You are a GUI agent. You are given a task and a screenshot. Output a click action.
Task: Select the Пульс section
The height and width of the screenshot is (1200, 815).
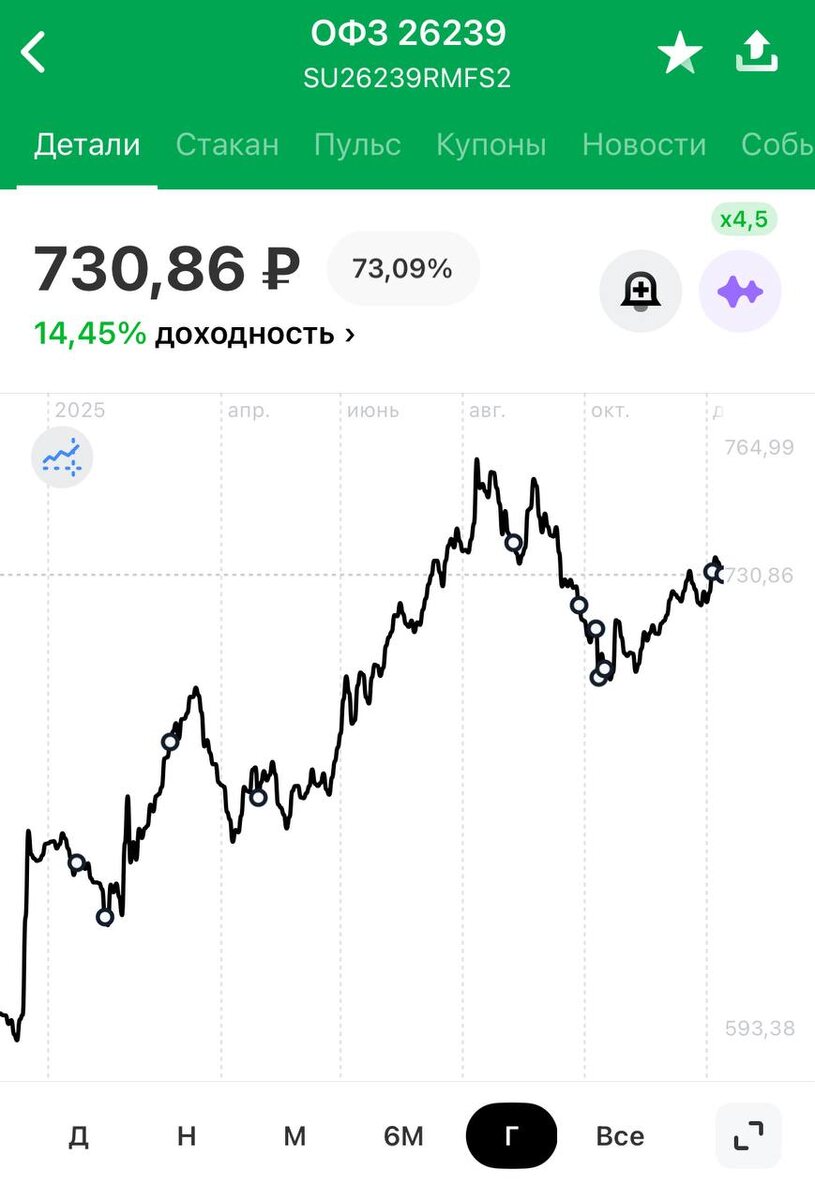point(356,145)
